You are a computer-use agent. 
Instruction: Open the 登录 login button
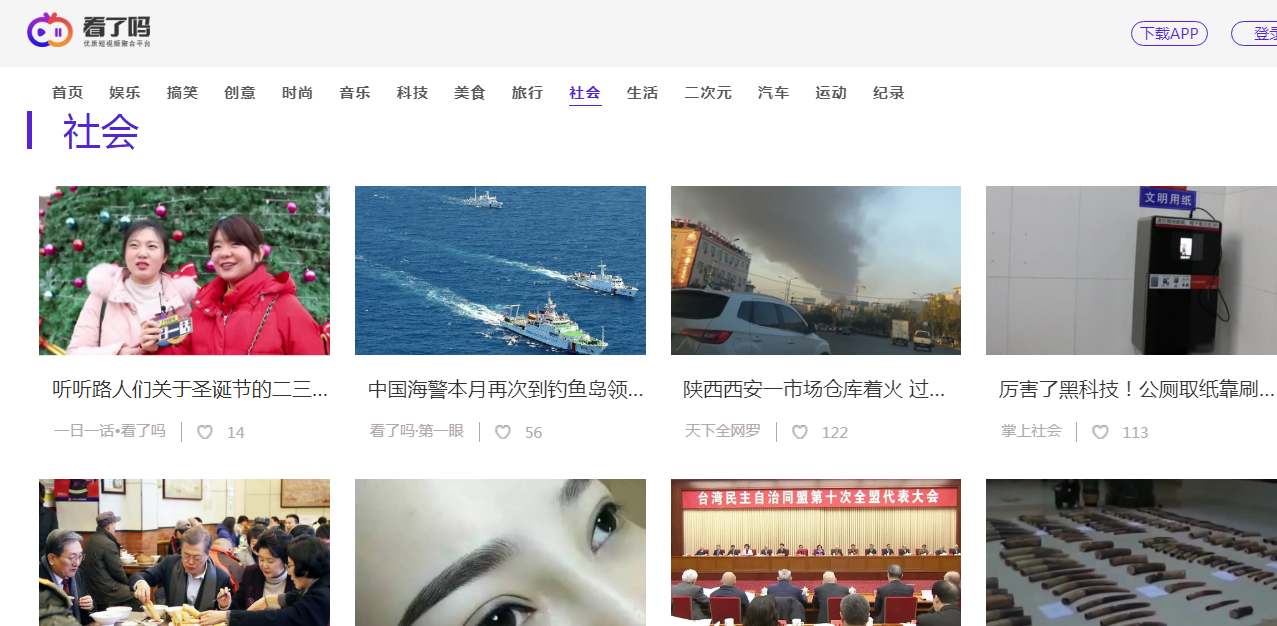pos(1258,33)
